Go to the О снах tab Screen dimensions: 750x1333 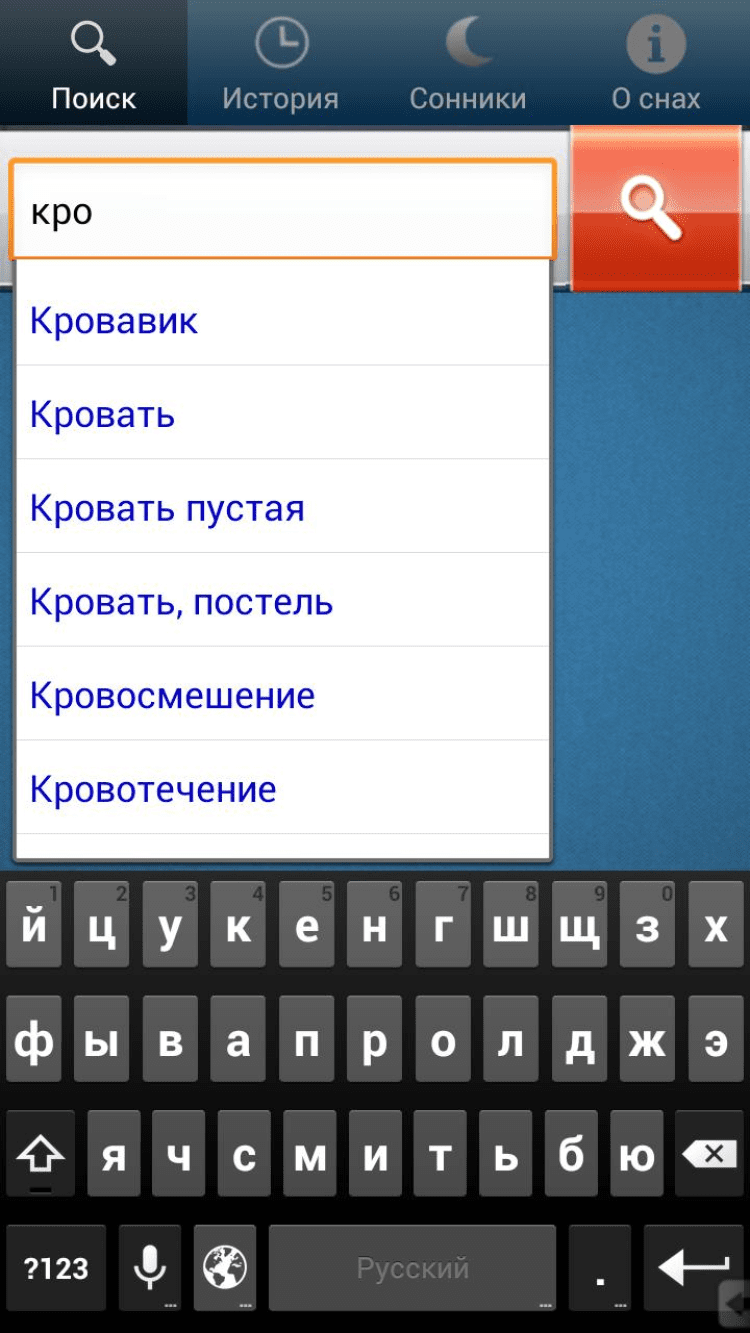coord(655,65)
